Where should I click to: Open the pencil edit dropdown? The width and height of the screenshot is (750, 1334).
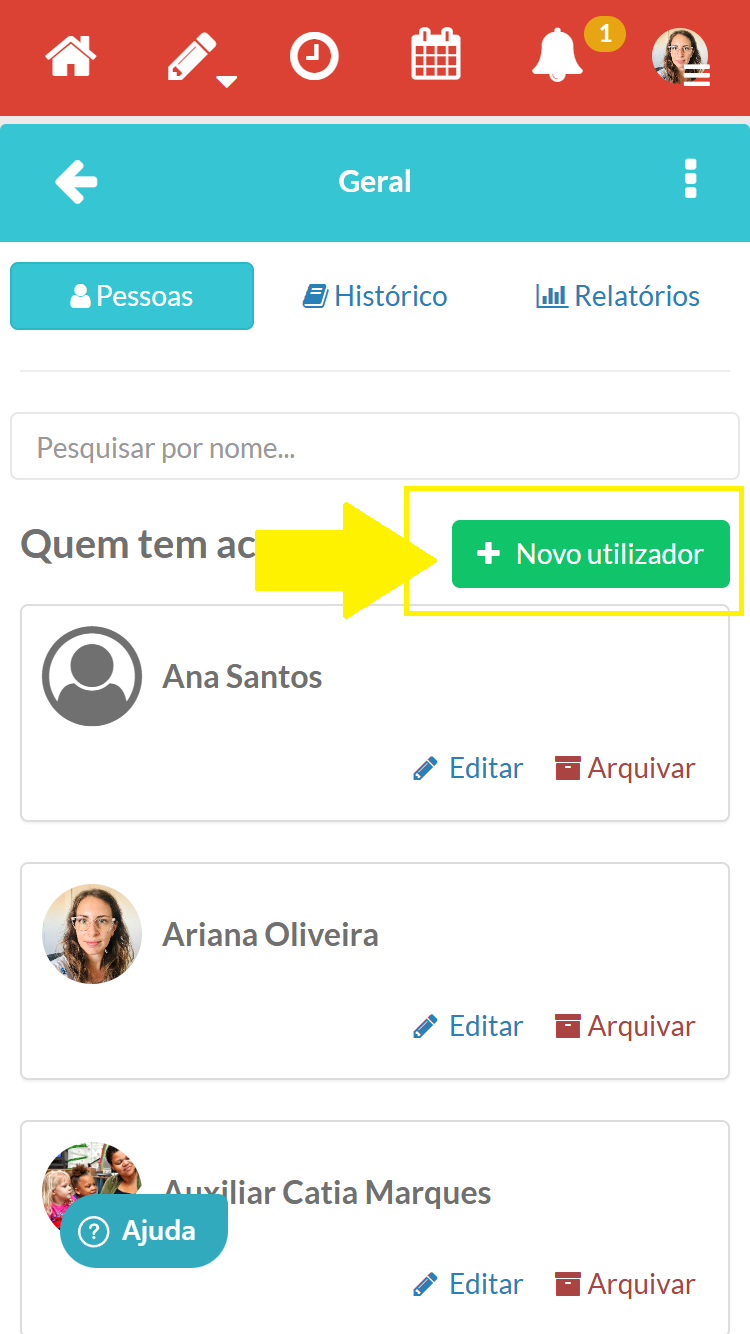coord(195,58)
